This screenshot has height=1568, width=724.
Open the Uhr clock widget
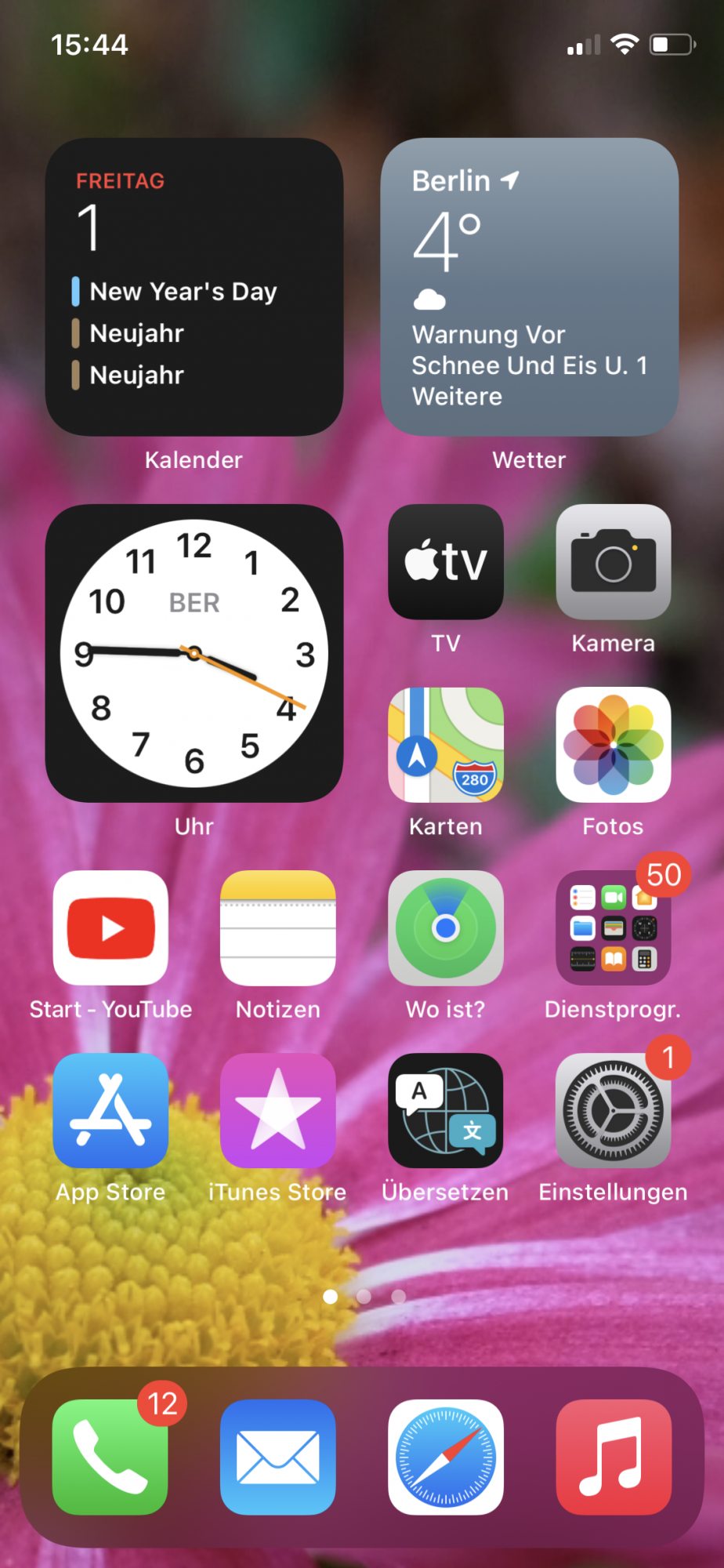[x=194, y=653]
